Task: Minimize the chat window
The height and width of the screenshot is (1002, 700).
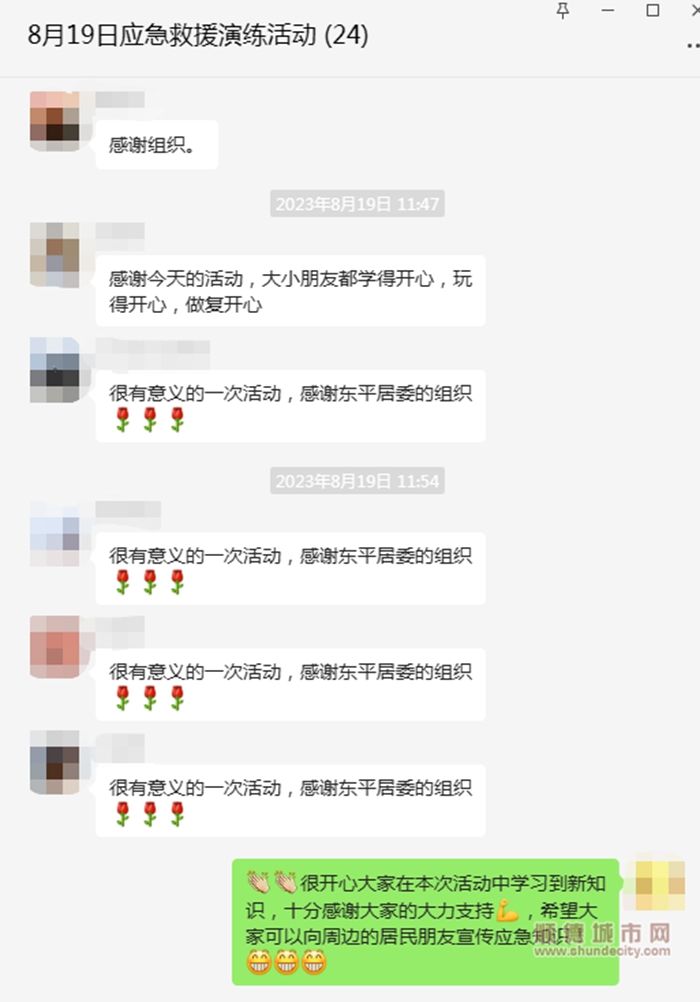Action: [608, 10]
